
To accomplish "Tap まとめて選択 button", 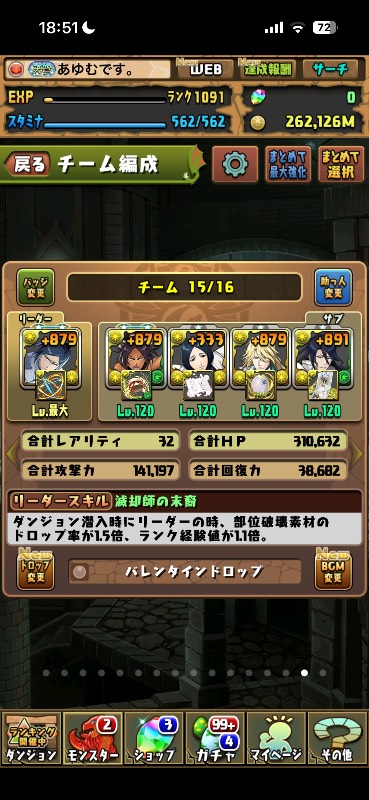I will [341, 164].
